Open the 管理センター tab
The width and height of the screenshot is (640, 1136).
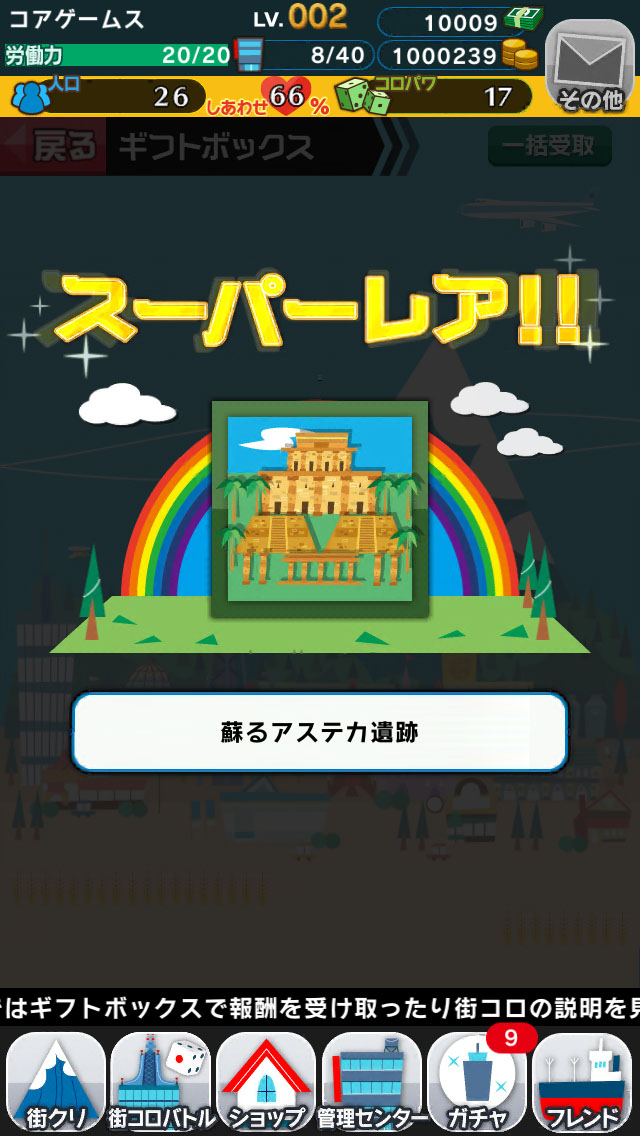(x=372, y=1082)
